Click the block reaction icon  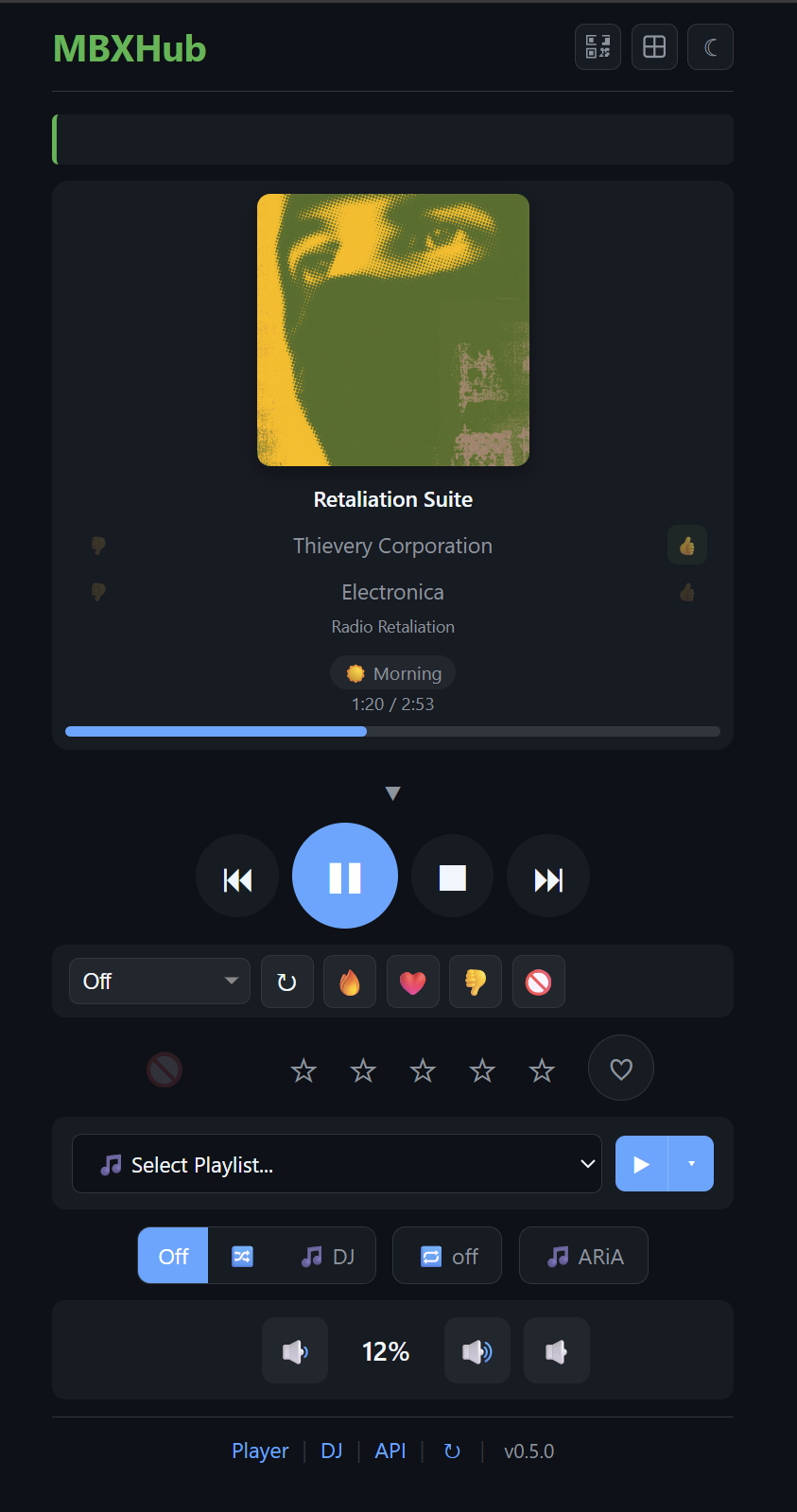coord(538,982)
